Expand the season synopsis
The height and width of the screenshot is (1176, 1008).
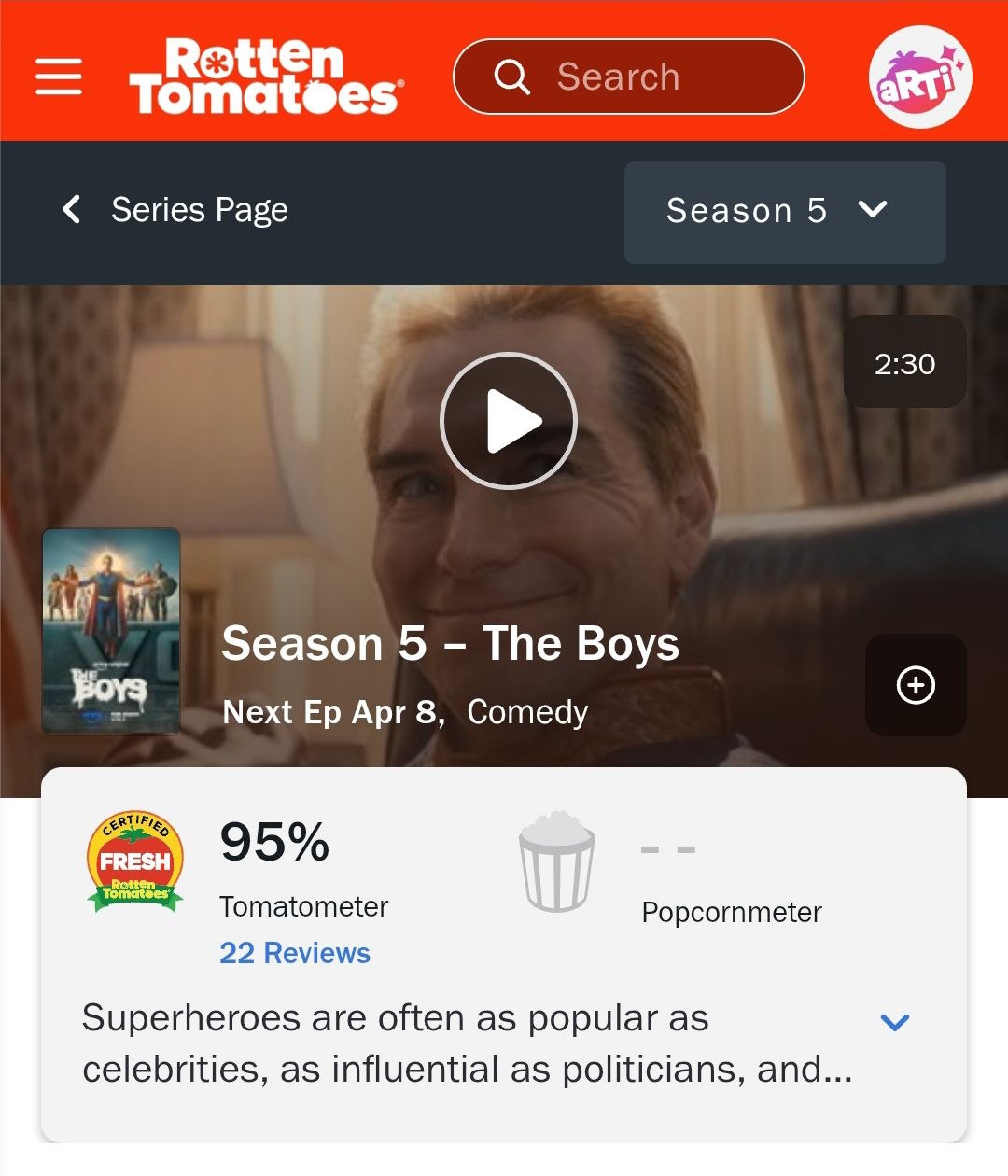[x=894, y=1023]
